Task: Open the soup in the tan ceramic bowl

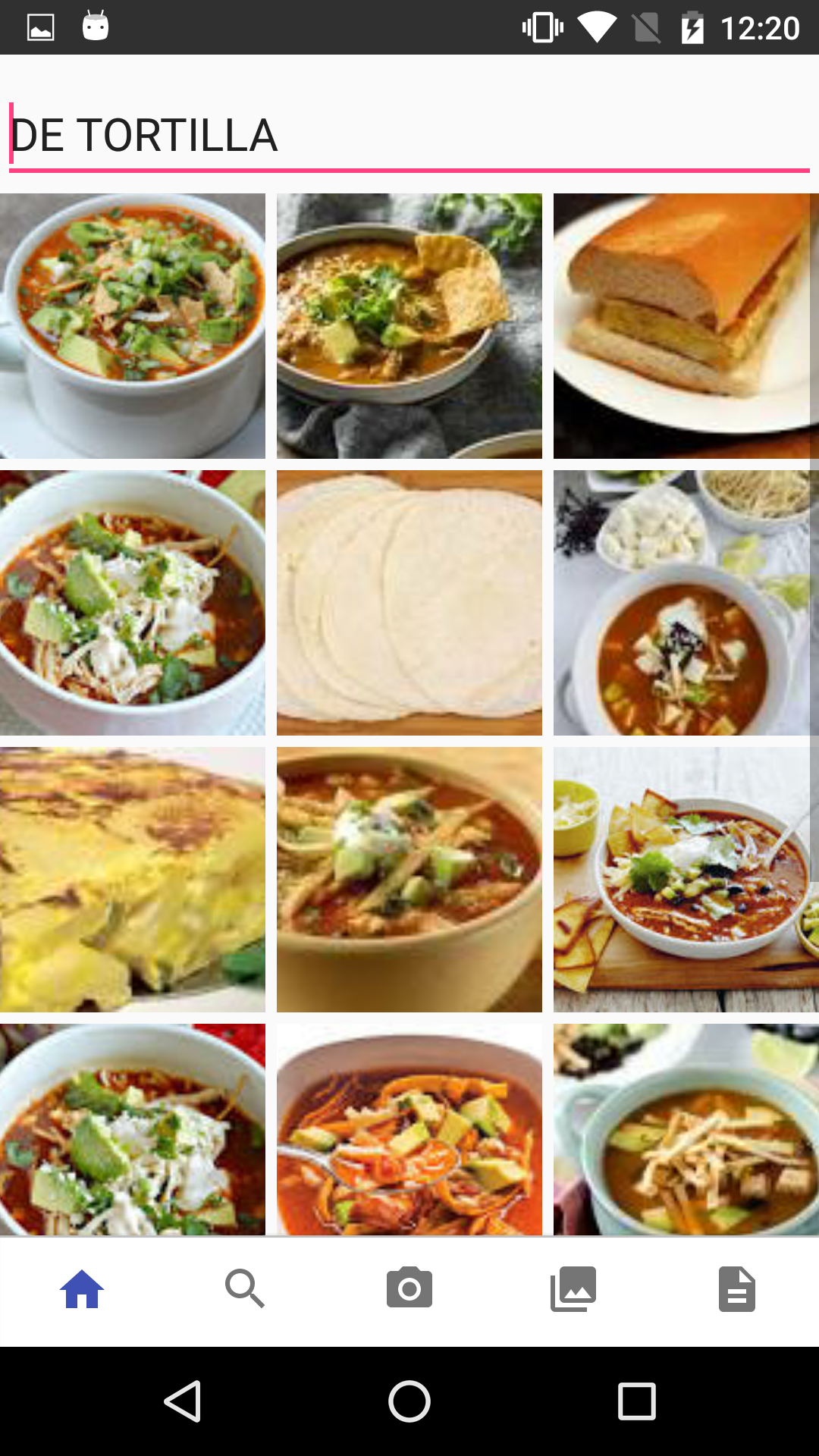Action: (x=409, y=880)
